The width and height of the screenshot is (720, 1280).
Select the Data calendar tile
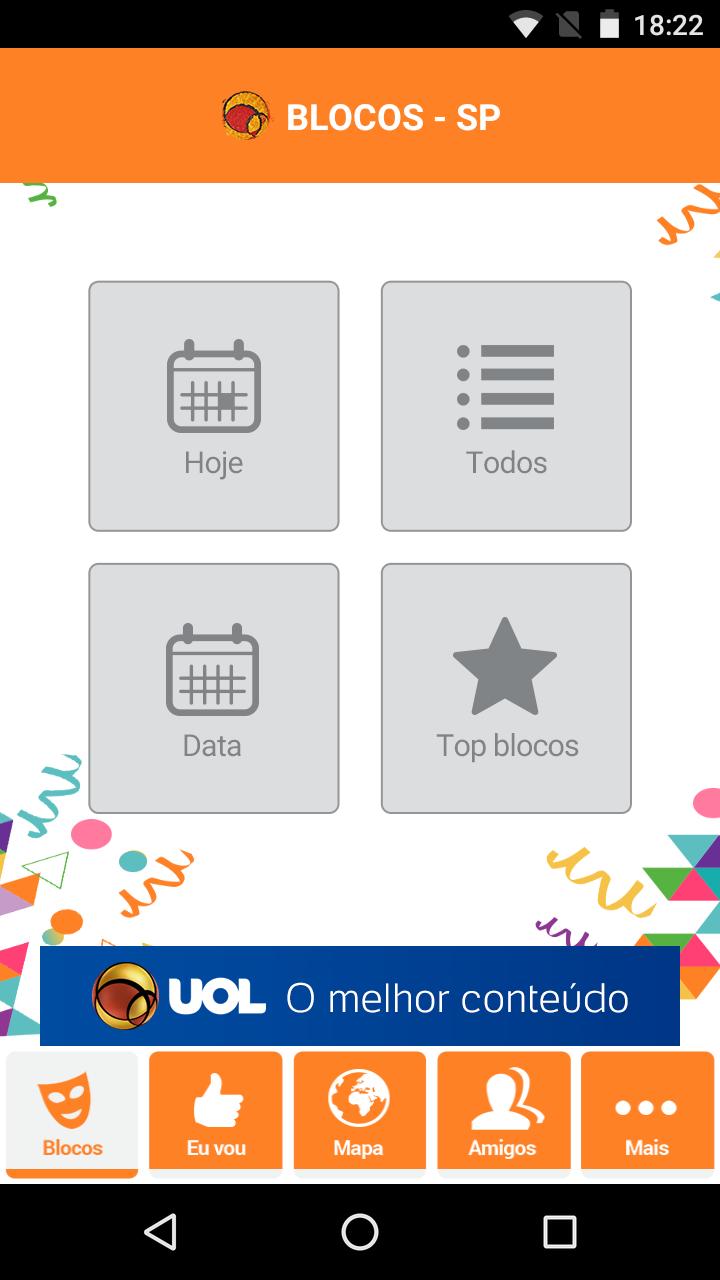click(214, 688)
